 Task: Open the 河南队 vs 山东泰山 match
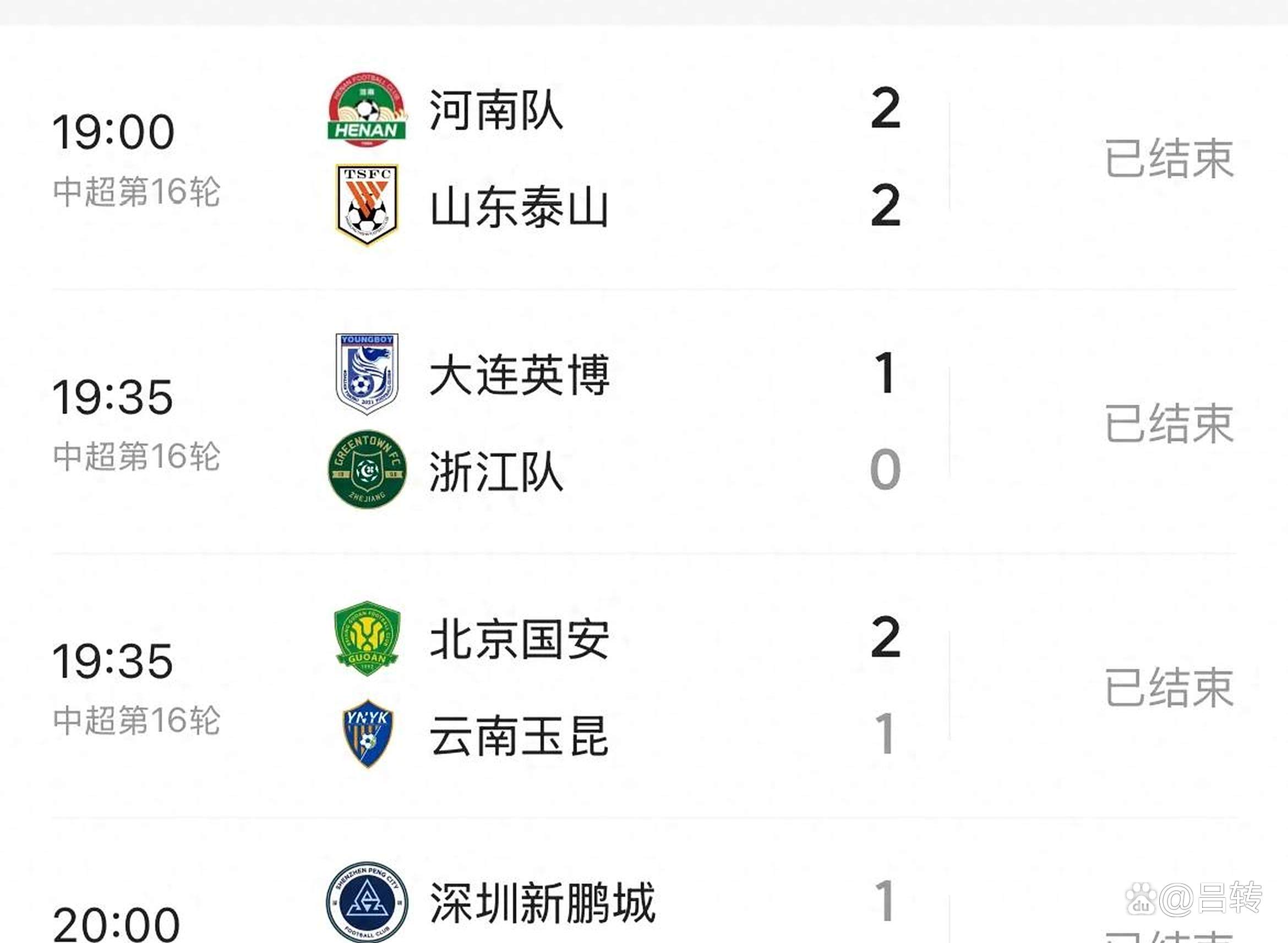click(x=644, y=158)
